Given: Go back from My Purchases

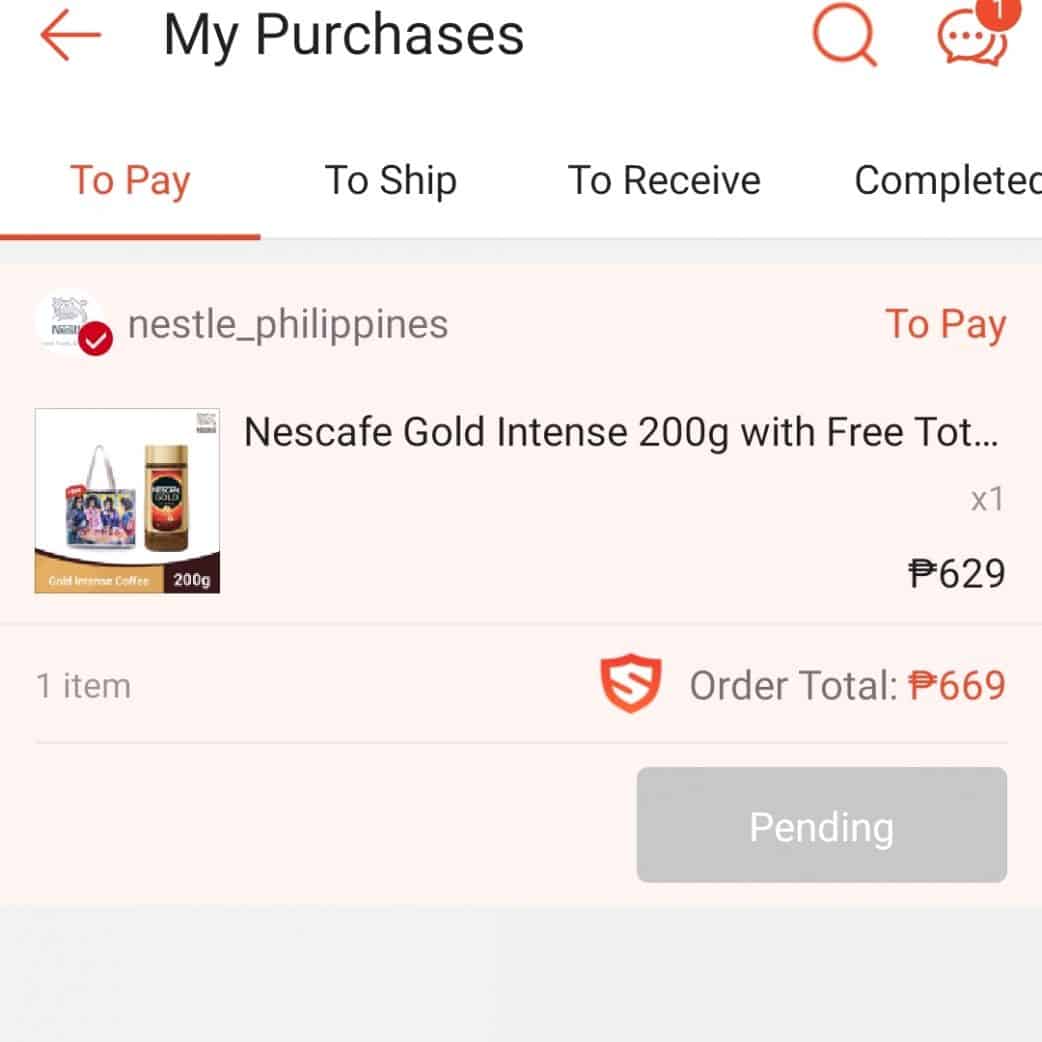Looking at the screenshot, I should [x=71, y=35].
